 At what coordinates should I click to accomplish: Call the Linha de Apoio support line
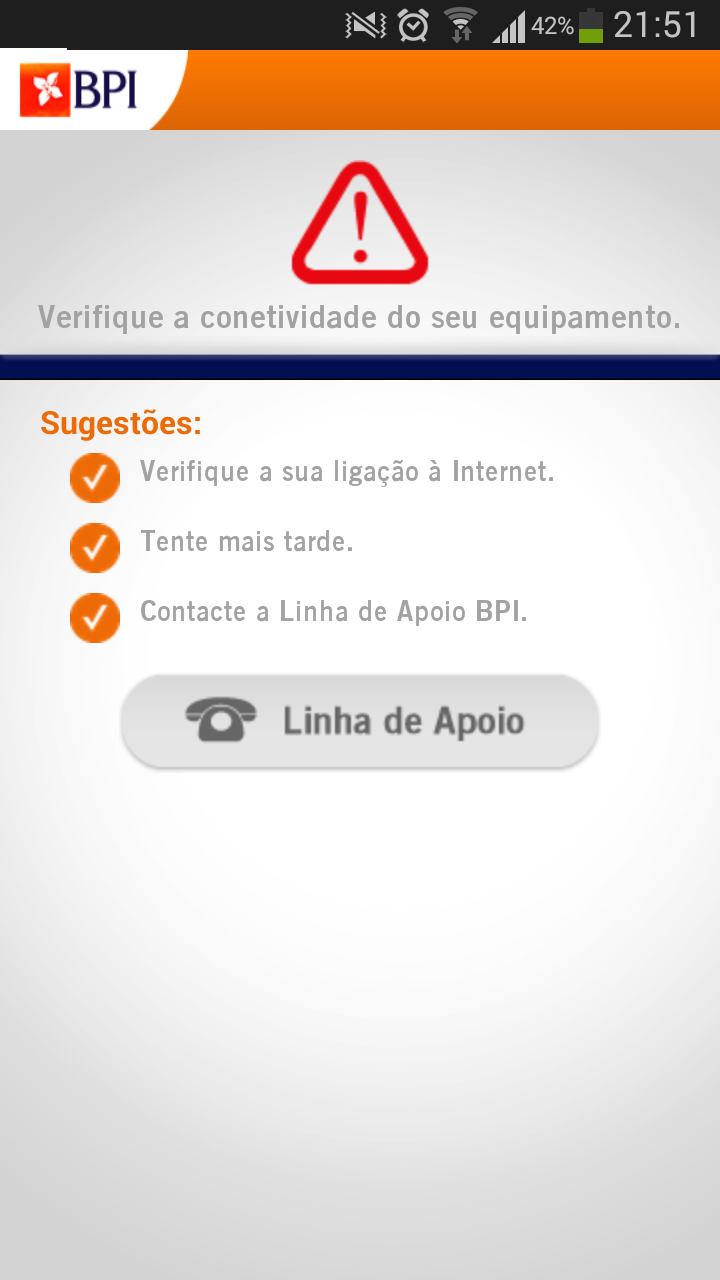click(x=360, y=721)
